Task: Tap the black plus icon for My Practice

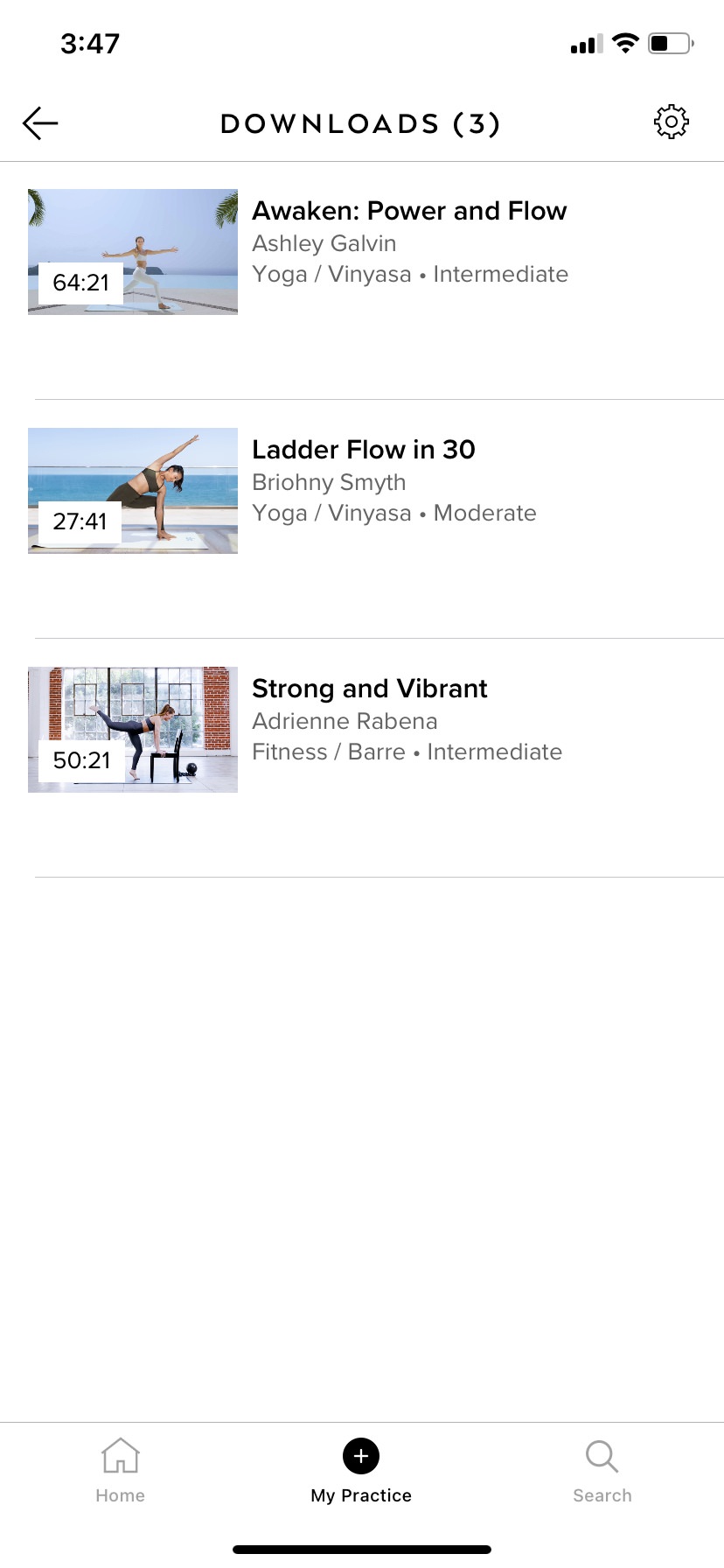Action: tap(360, 1455)
